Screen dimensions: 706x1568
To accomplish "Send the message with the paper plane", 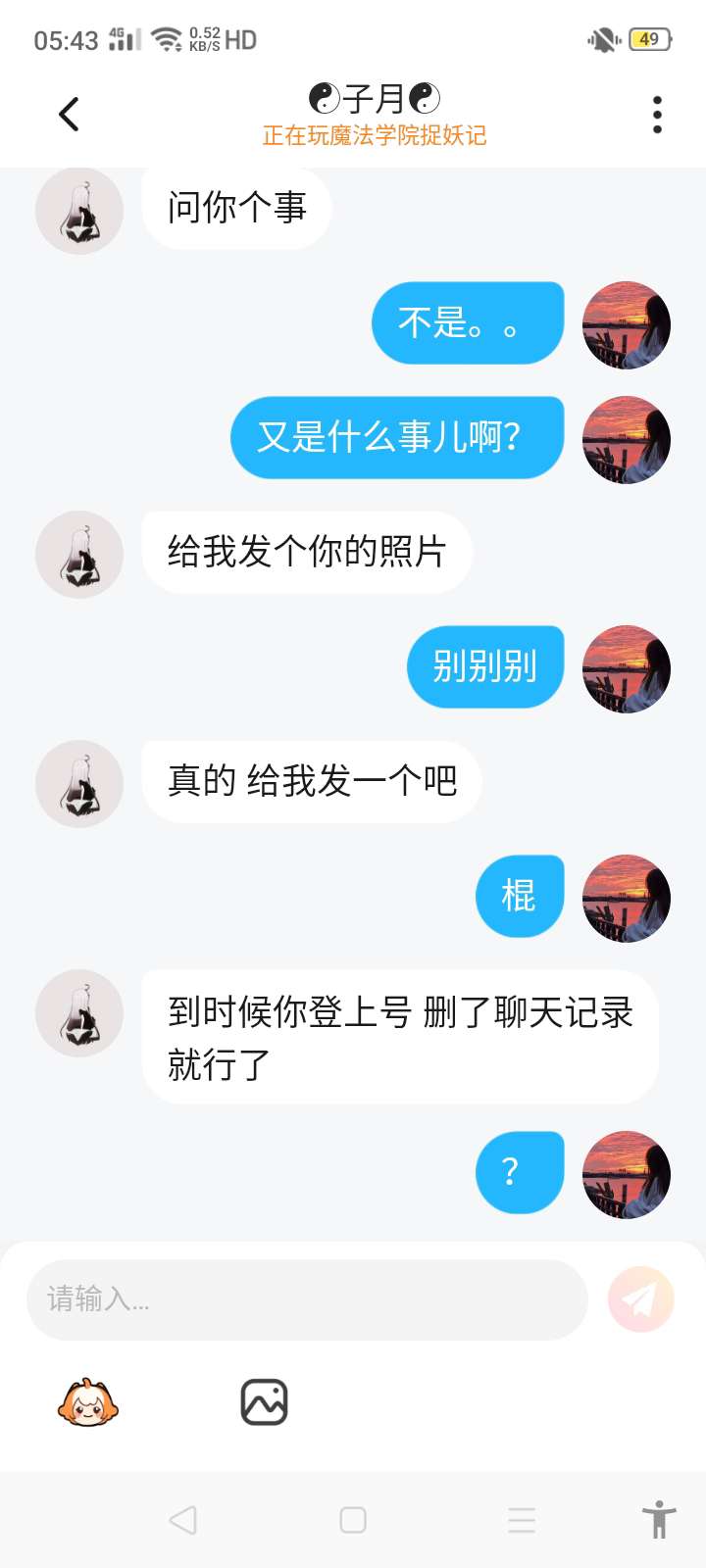I will coord(640,1299).
